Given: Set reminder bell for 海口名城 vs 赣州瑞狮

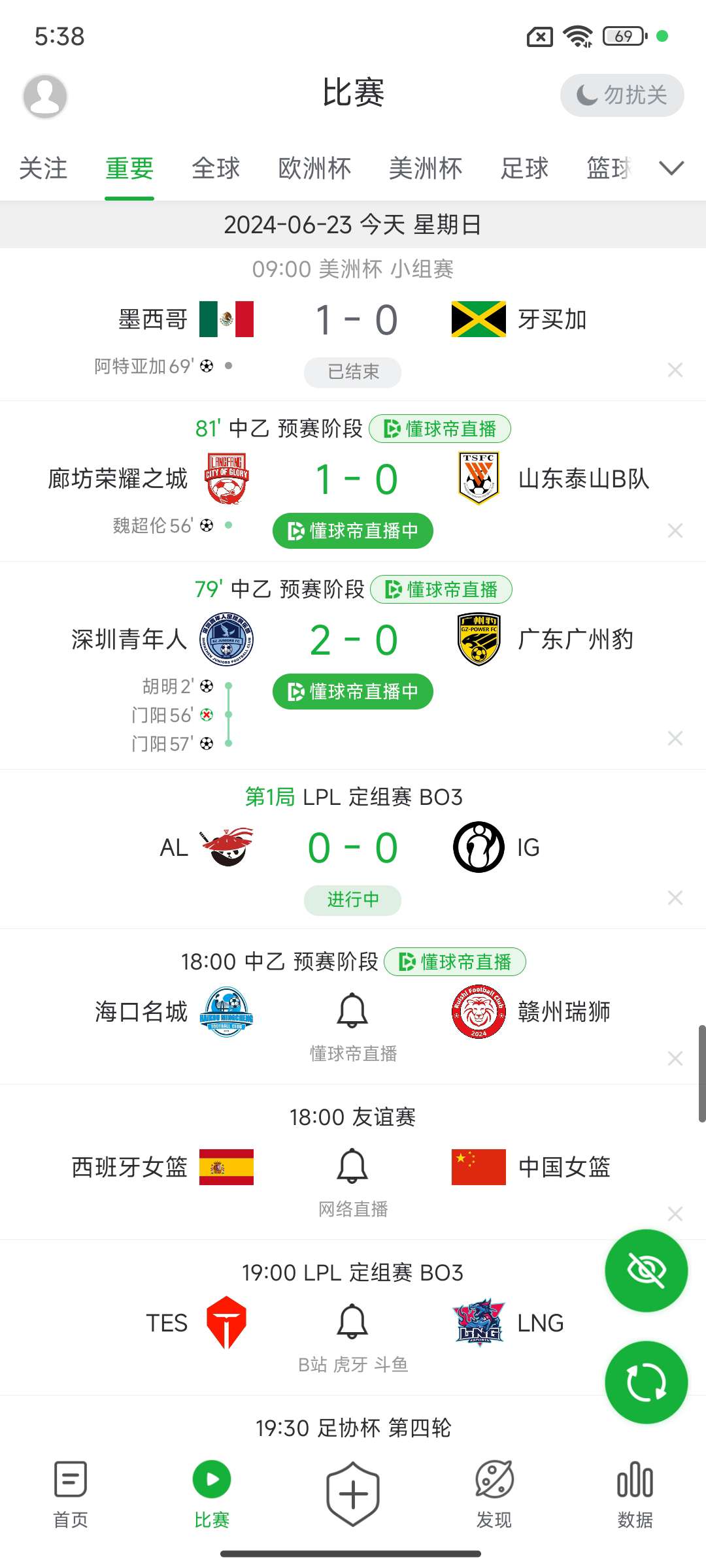Looking at the screenshot, I should 352,1011.
